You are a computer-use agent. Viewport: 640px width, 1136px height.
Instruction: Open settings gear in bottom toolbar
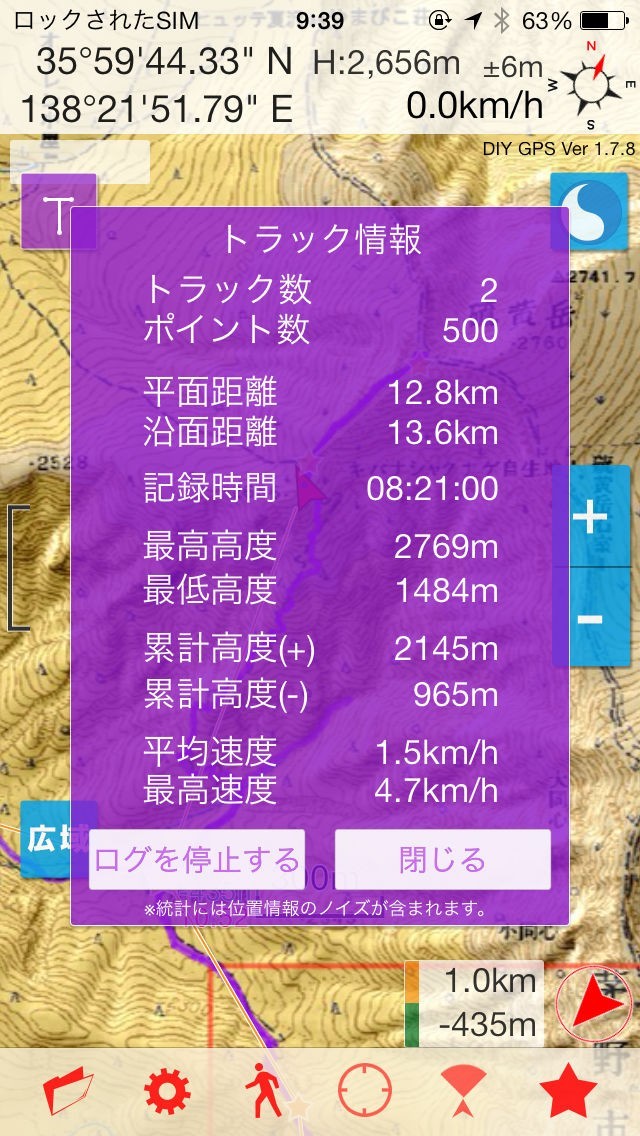click(x=167, y=1090)
